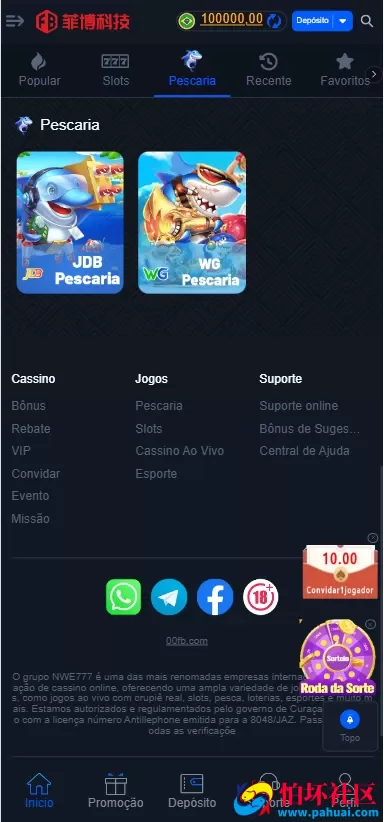Open the side menu button
The image size is (384, 822).
coord(15,21)
